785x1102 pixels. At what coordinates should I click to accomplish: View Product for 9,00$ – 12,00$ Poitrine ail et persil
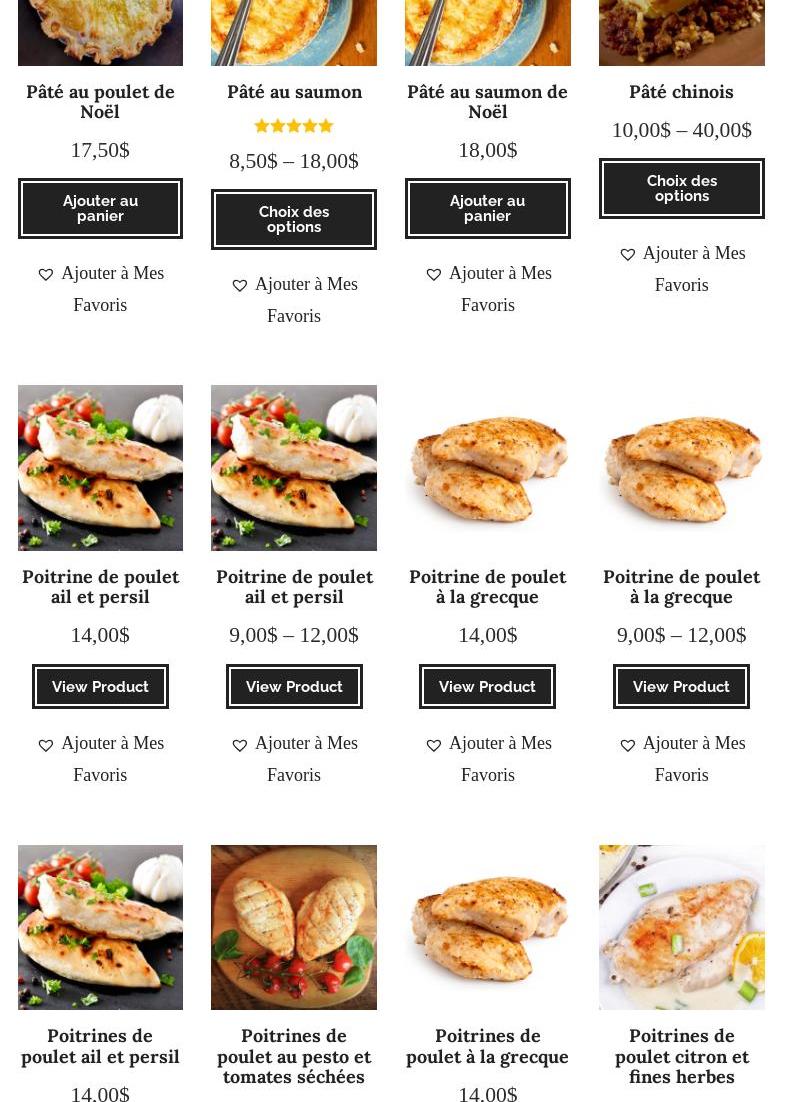[x=294, y=686]
